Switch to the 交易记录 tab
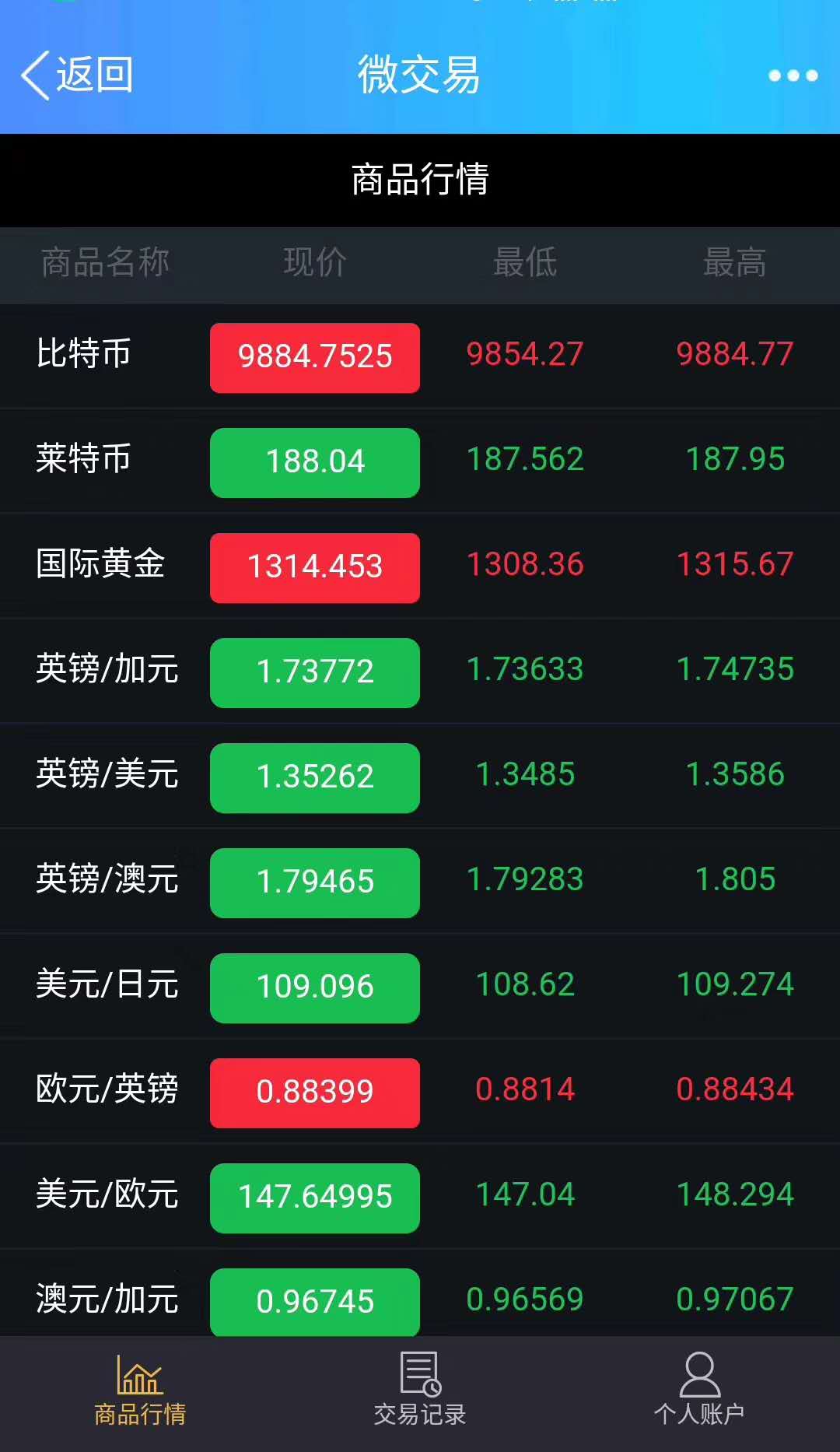Viewport: 840px width, 1452px height. click(x=420, y=1391)
